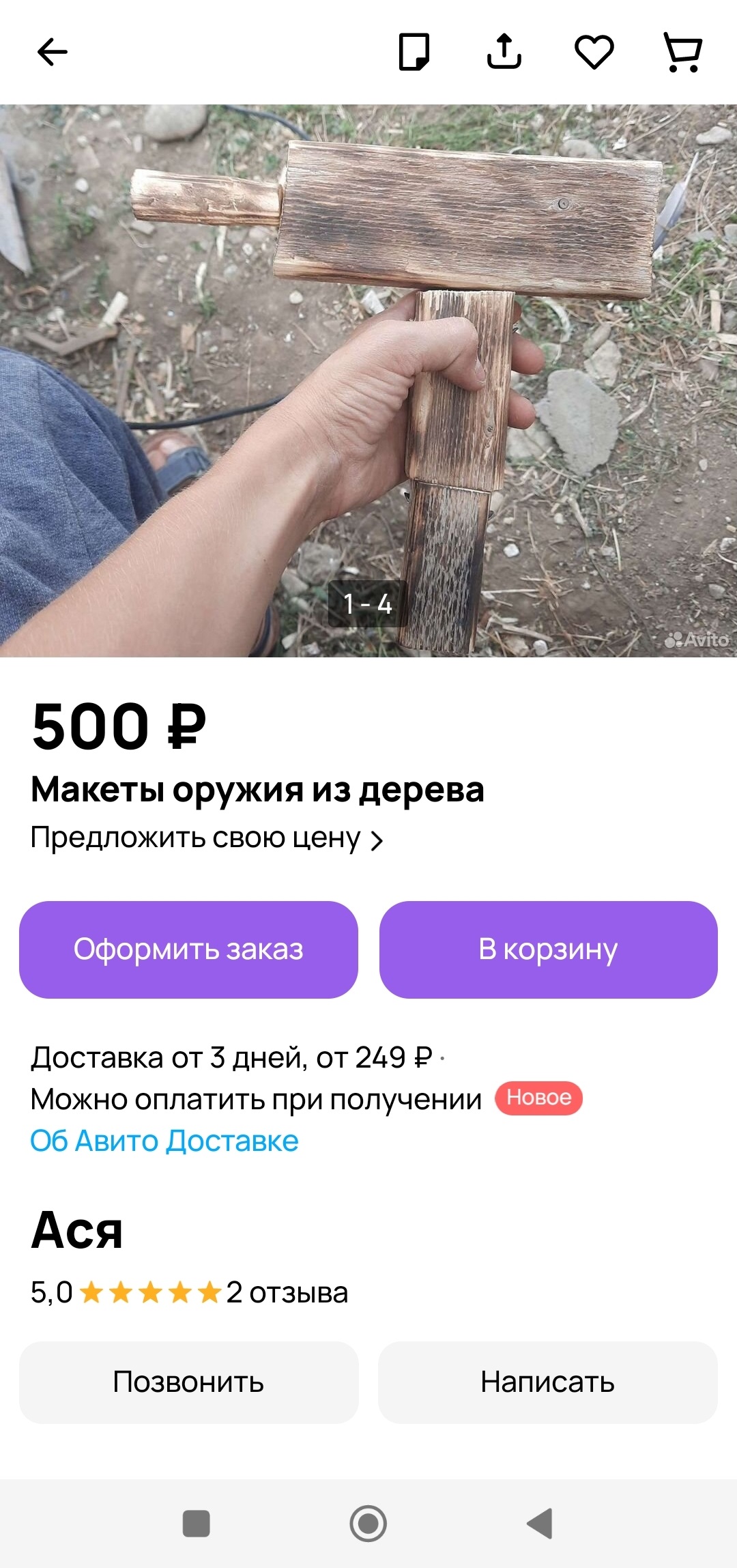Tap Предложить свою цену
This screenshot has height=1568, width=737.
(207, 838)
